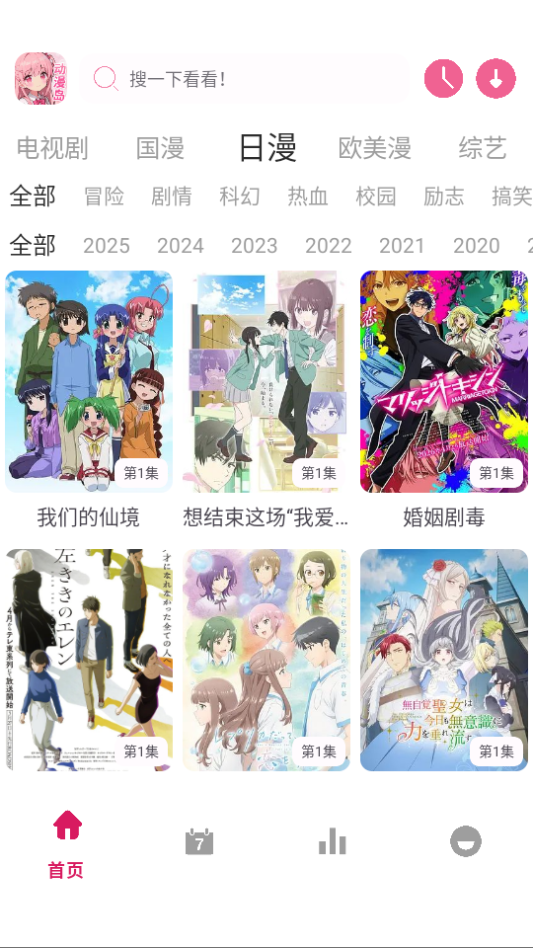
Task: Tap the 搜一下看看 search box
Action: coord(244,79)
